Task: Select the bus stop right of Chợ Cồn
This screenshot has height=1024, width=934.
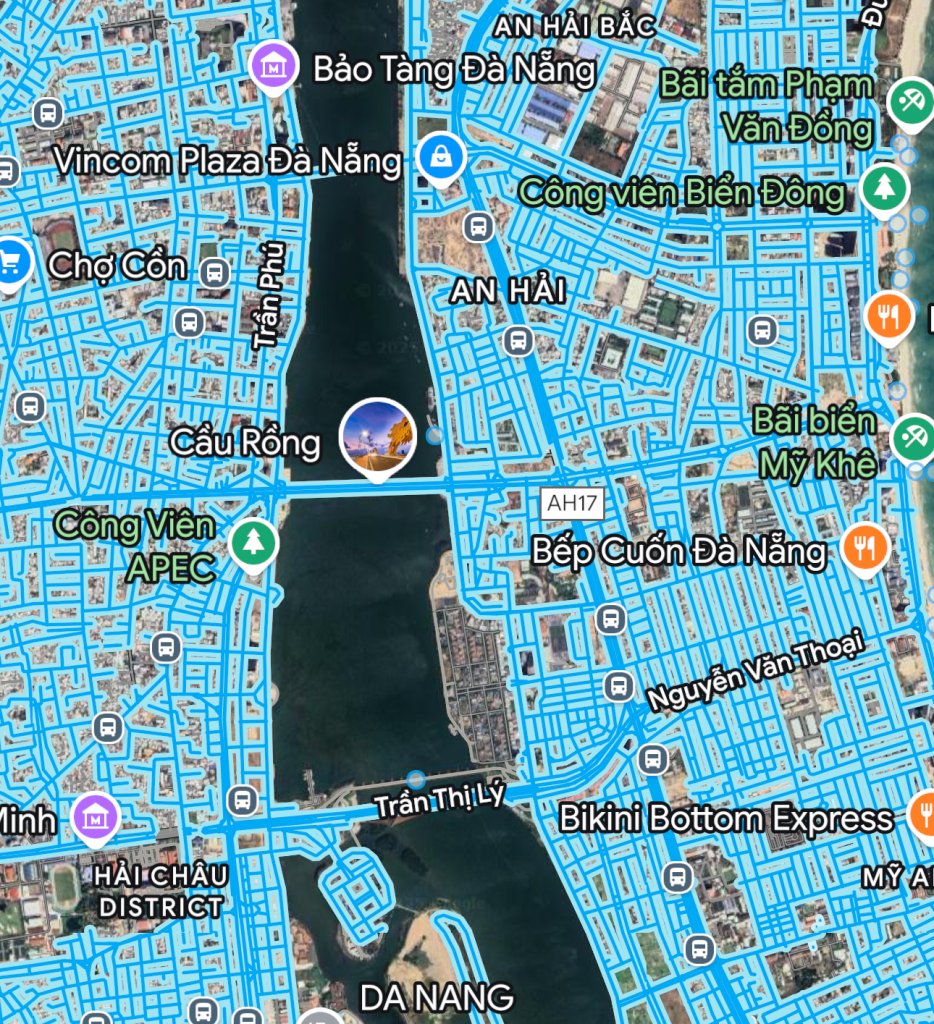Action: point(214,271)
